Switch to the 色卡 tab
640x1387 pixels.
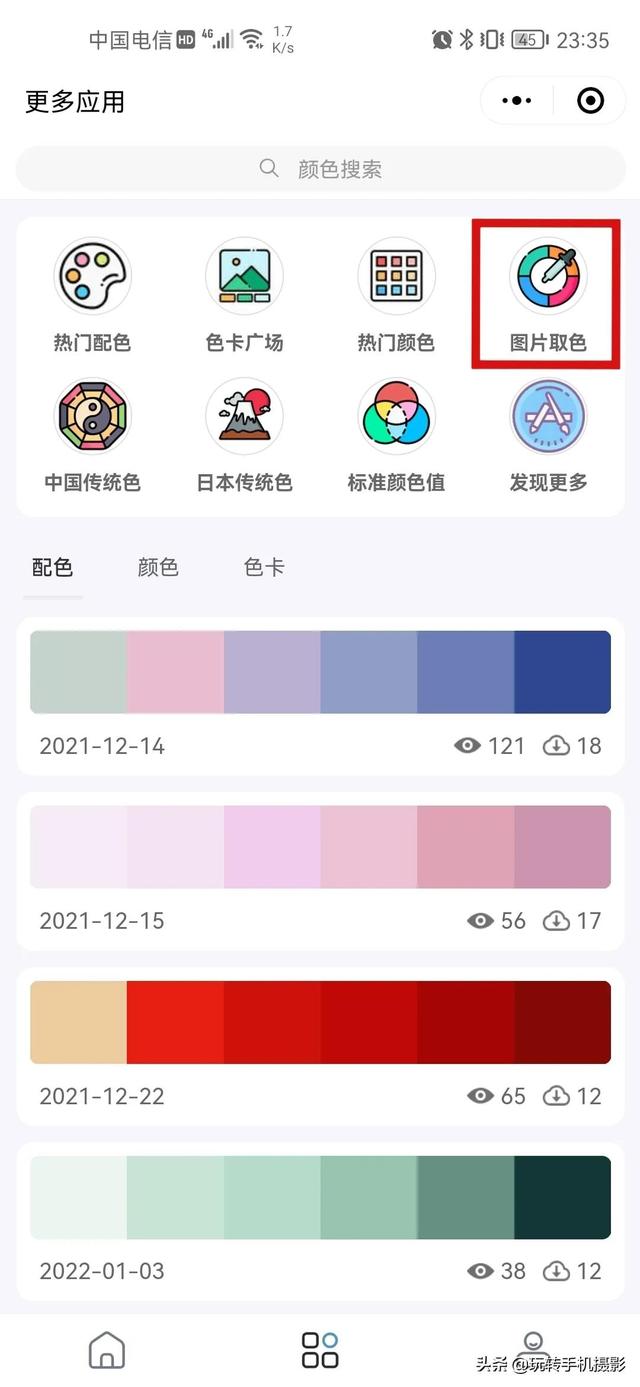(x=264, y=568)
